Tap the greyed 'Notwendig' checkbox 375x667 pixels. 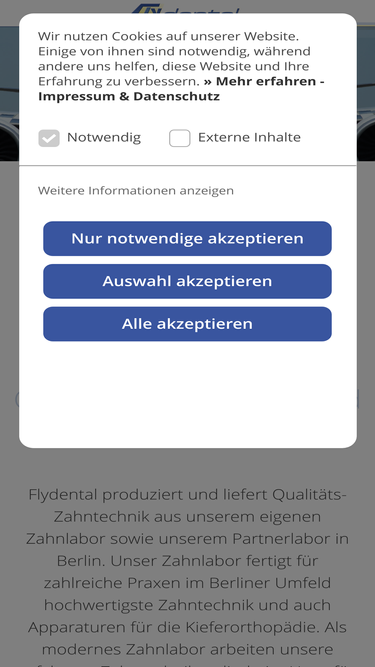point(49,138)
